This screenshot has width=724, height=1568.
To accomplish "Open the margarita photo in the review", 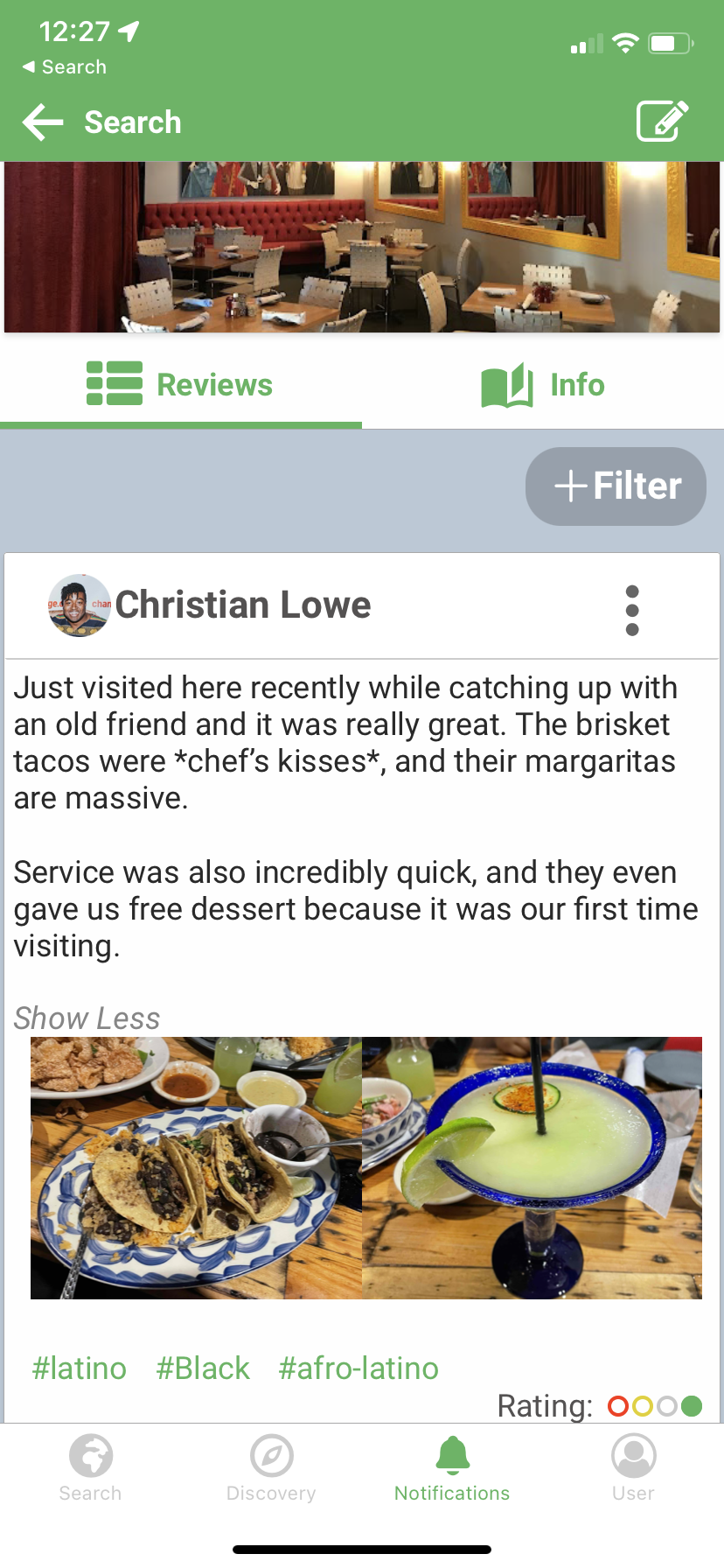I will 532,1168.
